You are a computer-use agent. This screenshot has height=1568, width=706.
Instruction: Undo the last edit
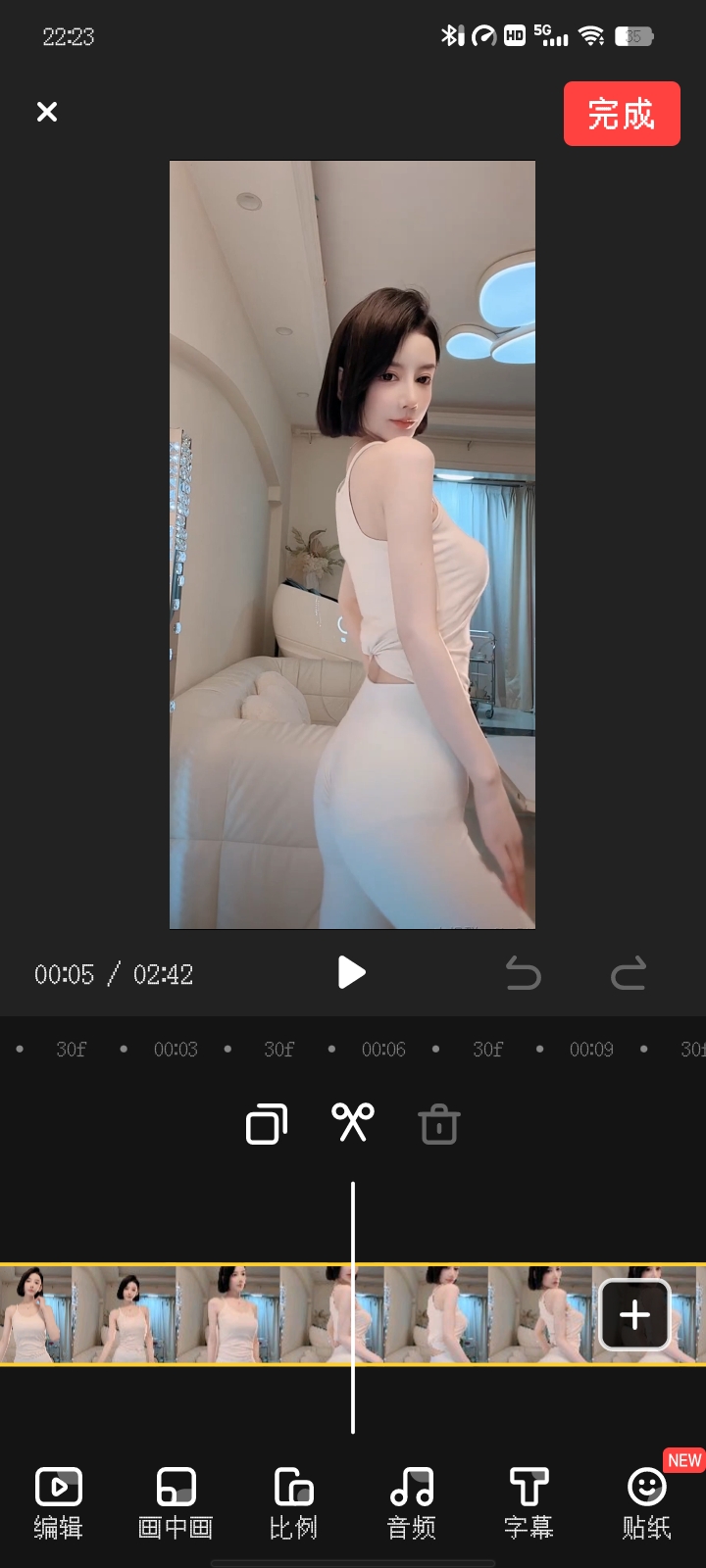(x=523, y=973)
